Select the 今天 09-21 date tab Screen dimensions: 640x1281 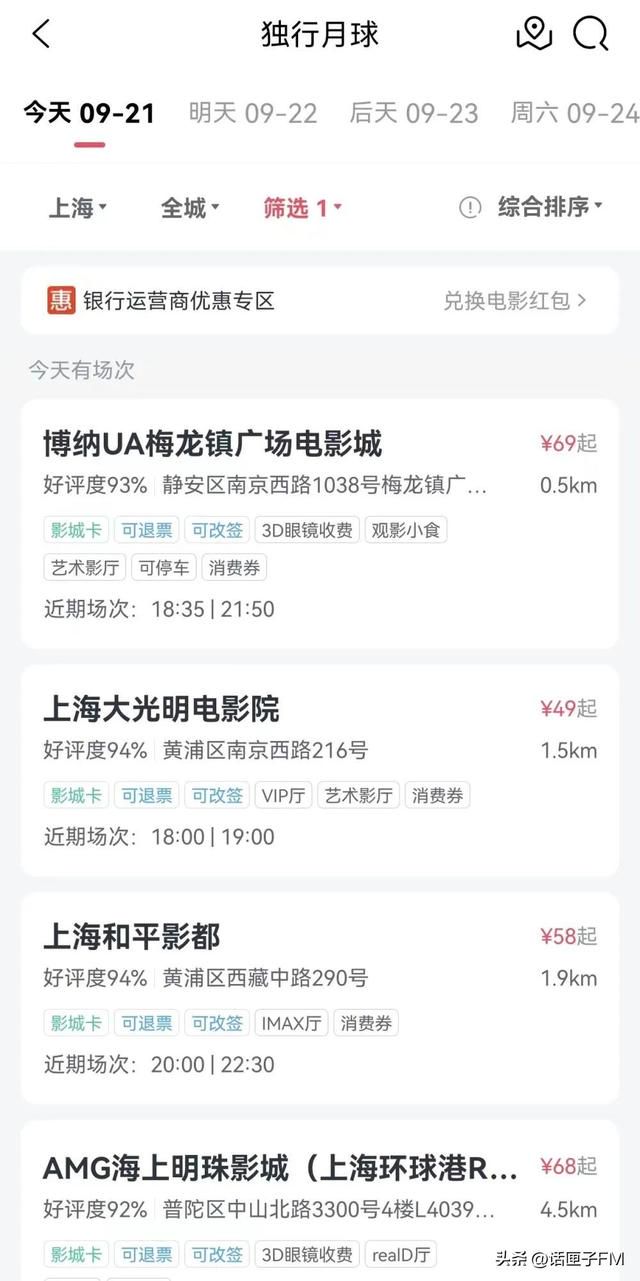90,113
